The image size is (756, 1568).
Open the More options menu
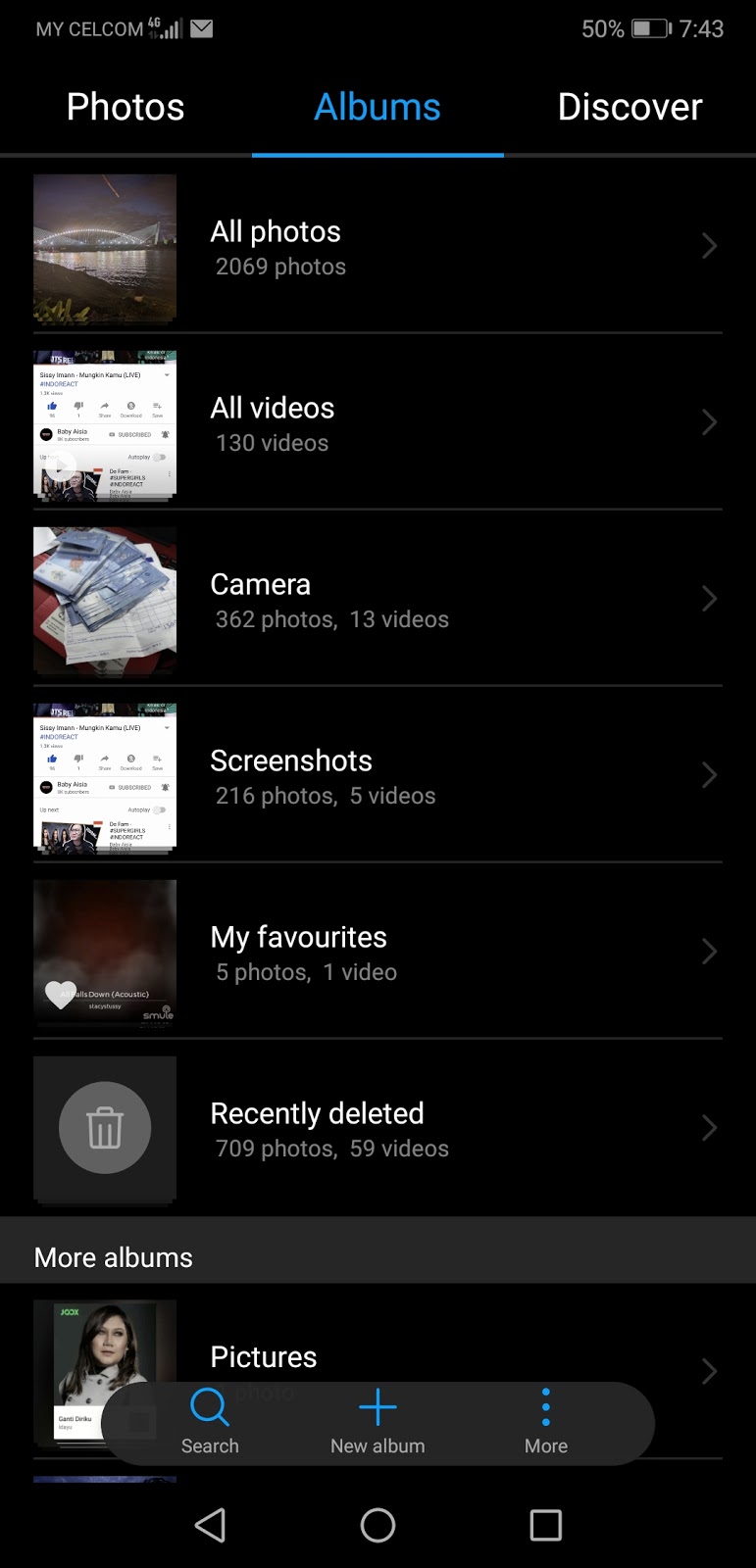546,1422
